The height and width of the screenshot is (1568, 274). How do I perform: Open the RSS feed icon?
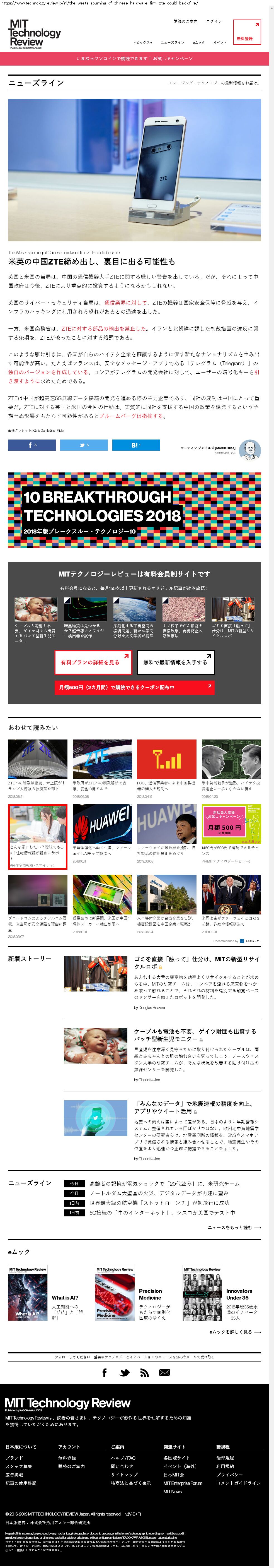pyautogui.click(x=145, y=1373)
